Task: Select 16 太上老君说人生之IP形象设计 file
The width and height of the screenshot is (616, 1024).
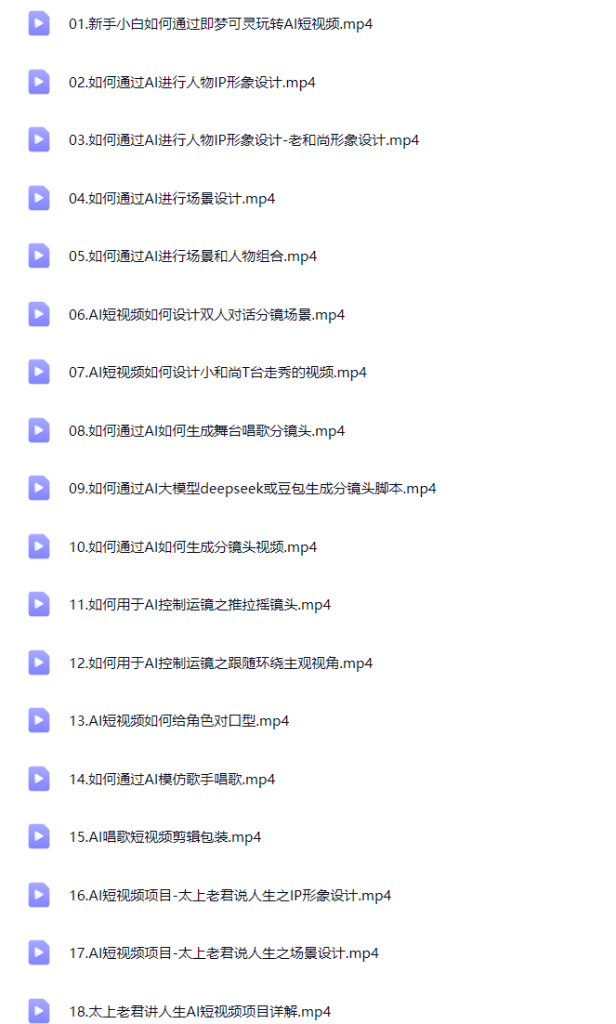Action: 229,894
